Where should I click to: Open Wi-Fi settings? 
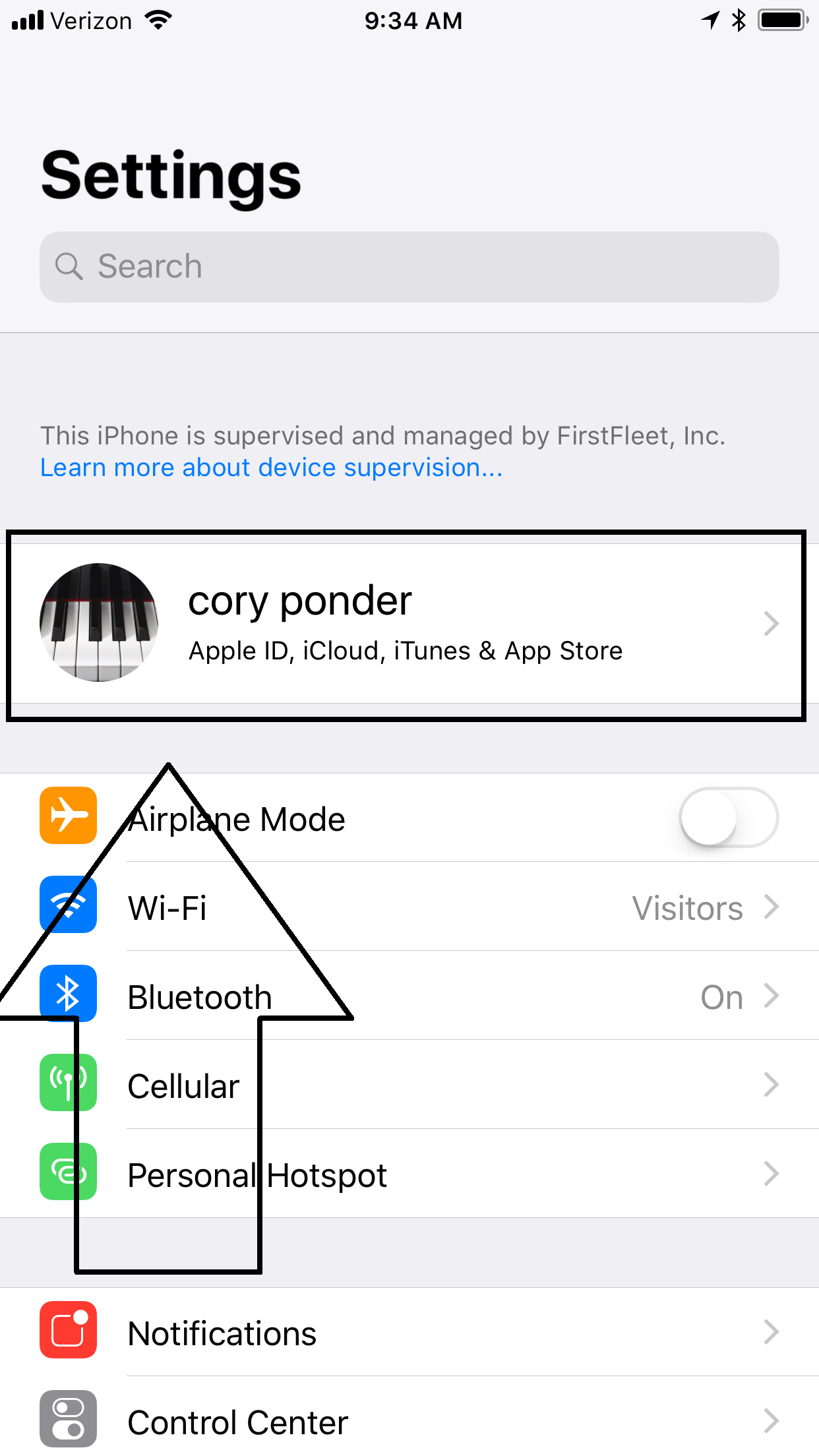point(409,907)
